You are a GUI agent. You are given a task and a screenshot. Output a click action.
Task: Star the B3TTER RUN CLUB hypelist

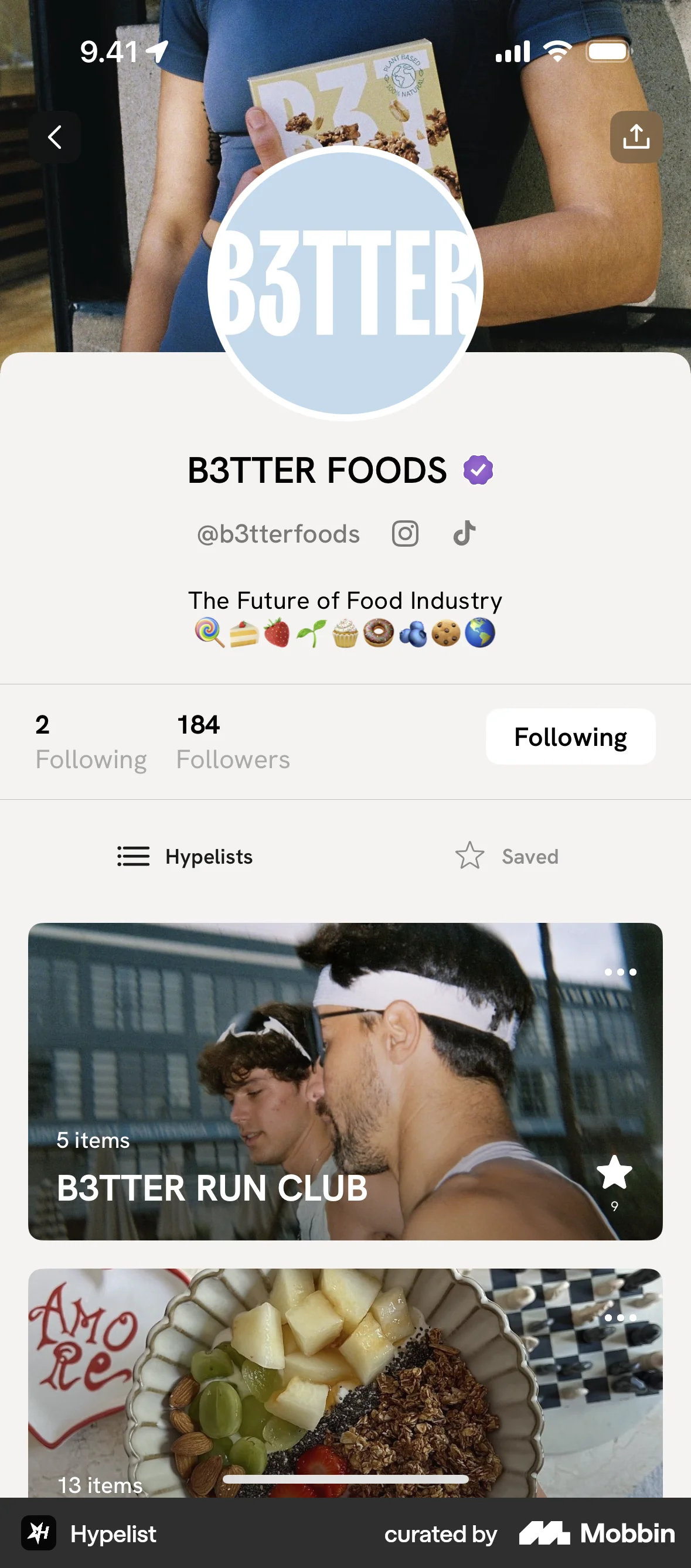click(614, 1172)
